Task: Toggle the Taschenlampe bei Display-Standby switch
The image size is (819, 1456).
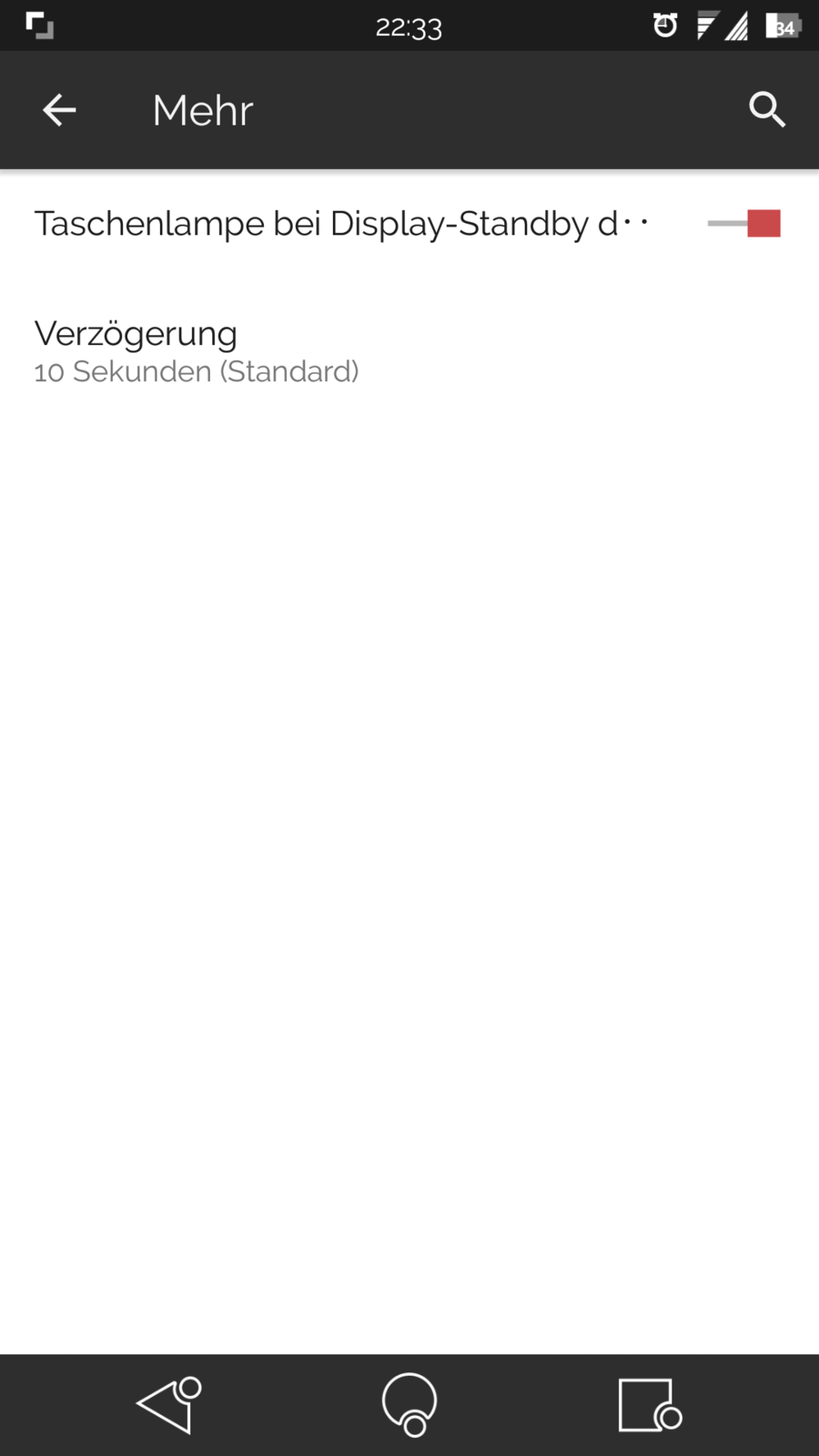Action: [744, 223]
